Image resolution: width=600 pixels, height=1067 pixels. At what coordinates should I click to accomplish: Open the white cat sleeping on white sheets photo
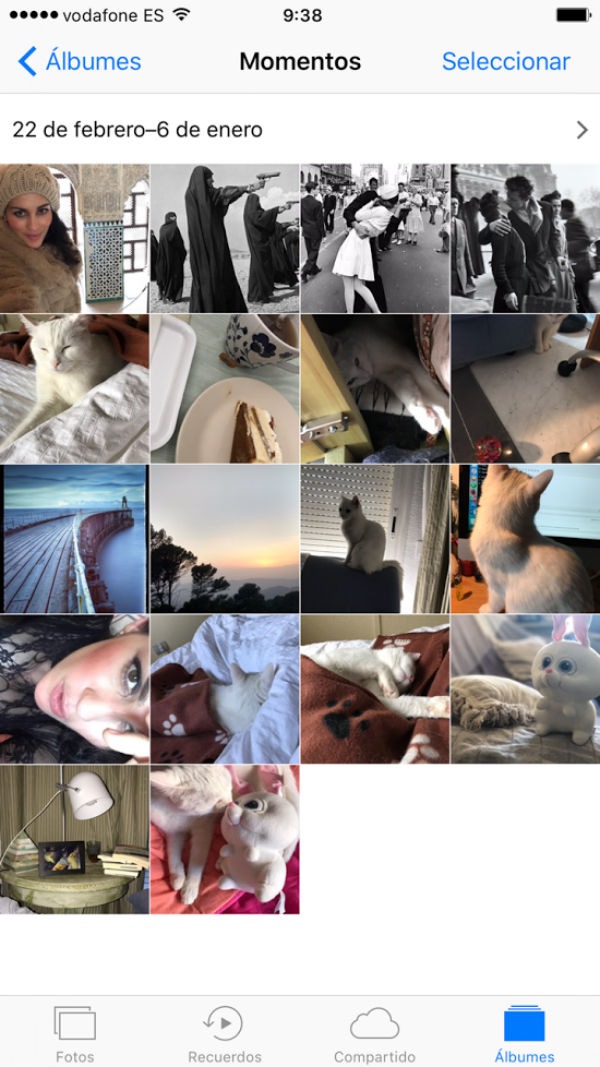tap(74, 389)
